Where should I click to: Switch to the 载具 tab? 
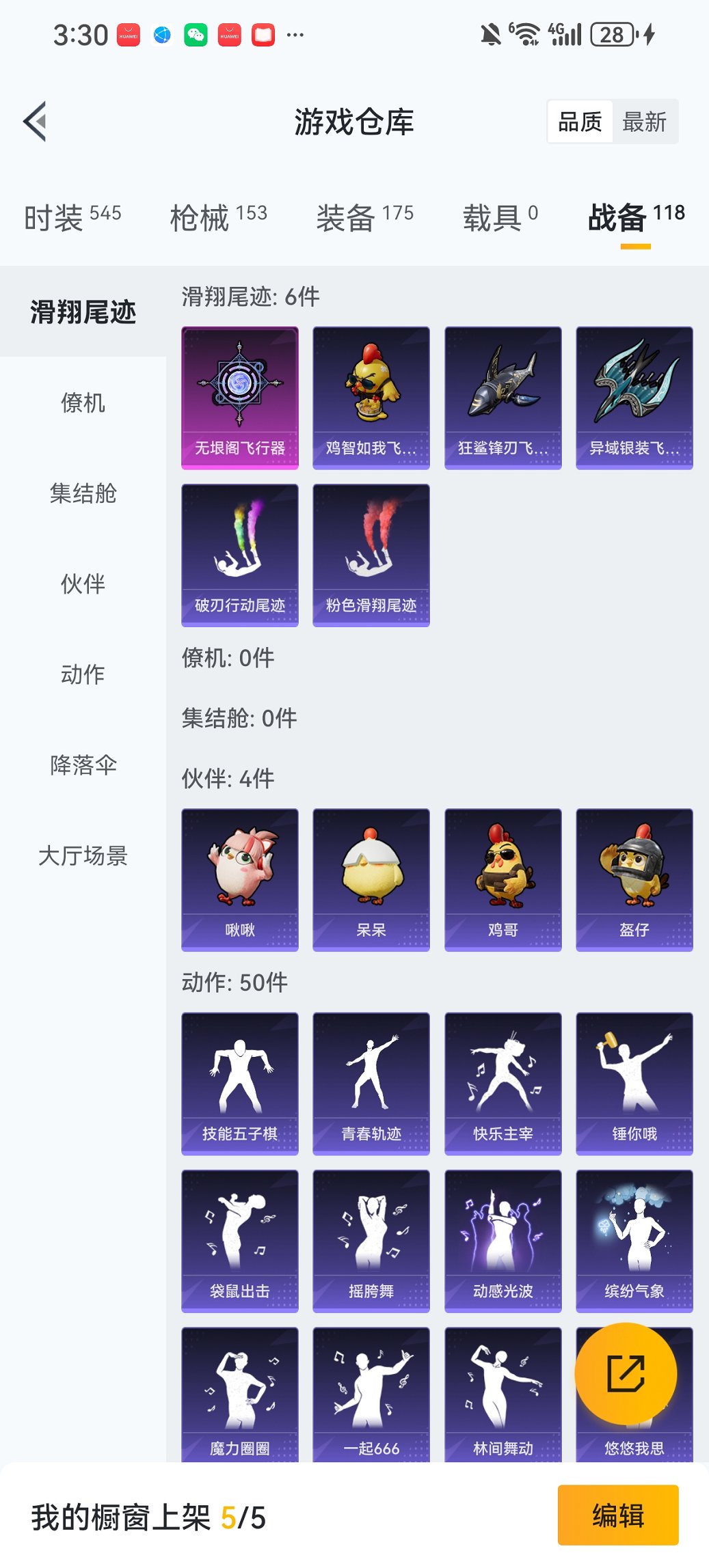pyautogui.click(x=500, y=217)
